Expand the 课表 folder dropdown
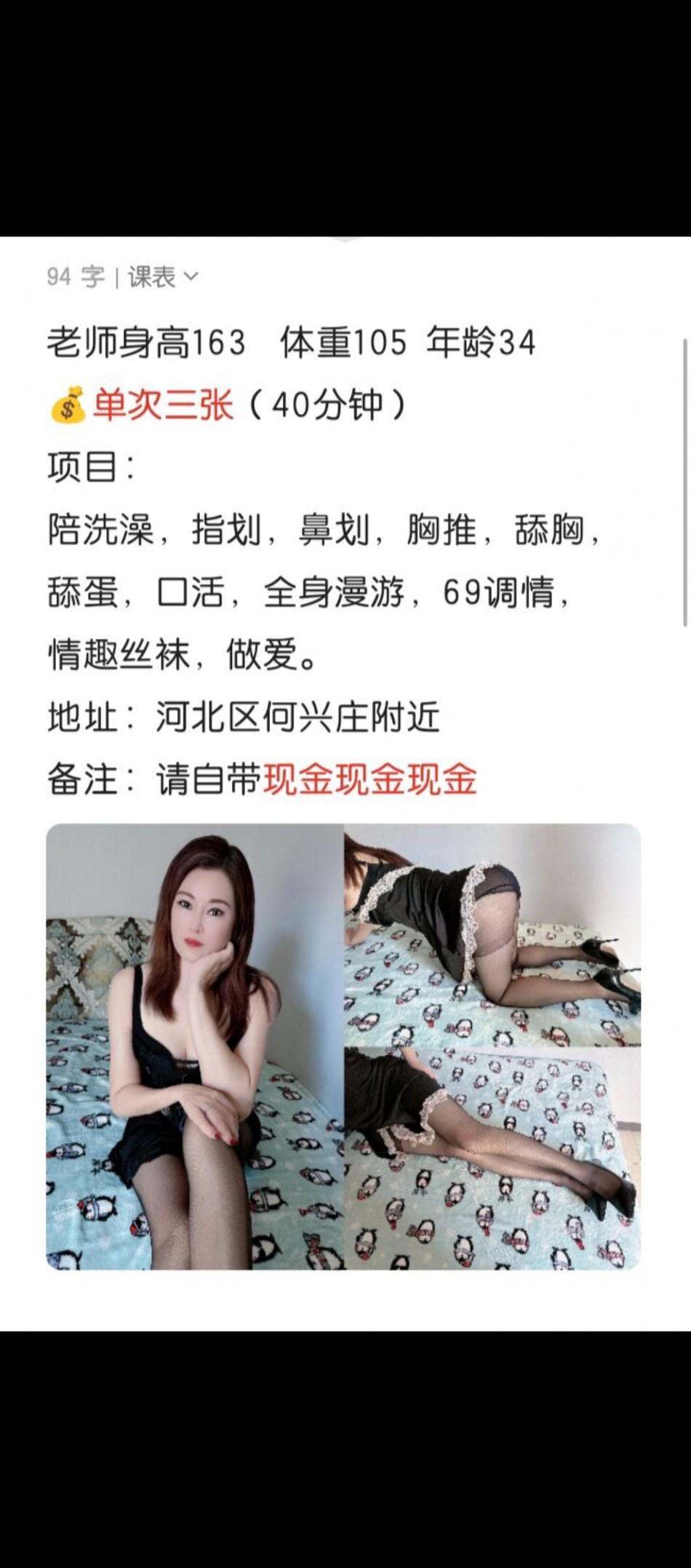The width and height of the screenshot is (691, 1568). coord(163,277)
